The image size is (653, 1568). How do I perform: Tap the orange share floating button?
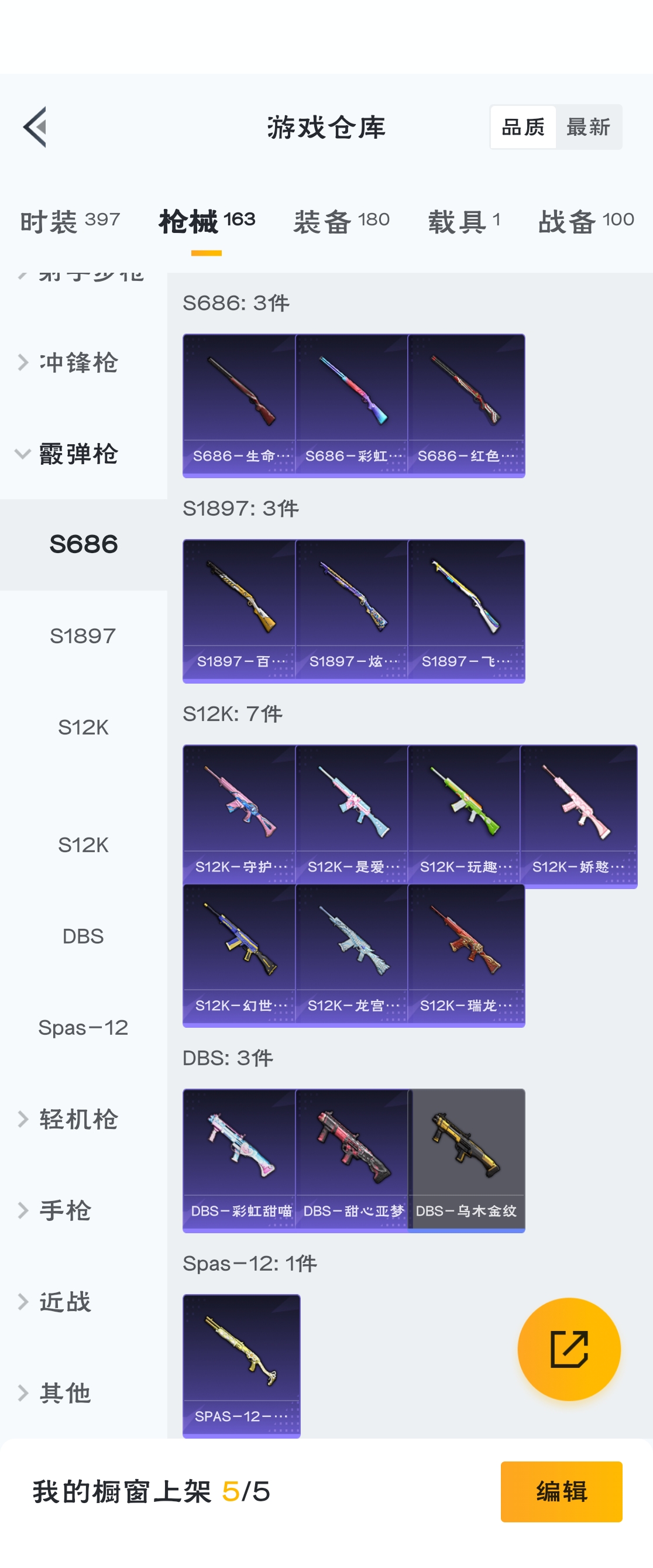tap(568, 1349)
